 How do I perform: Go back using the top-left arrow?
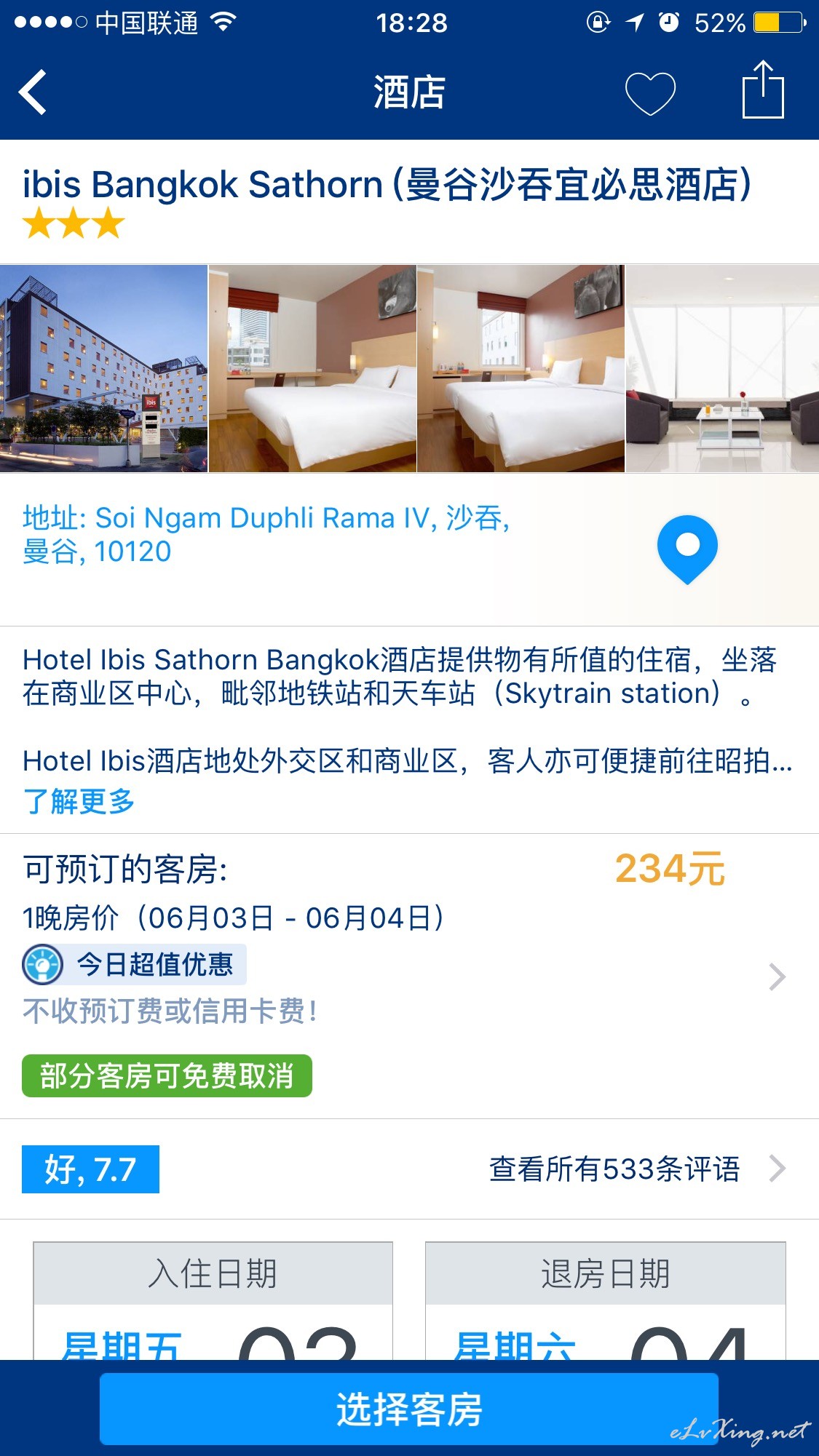(33, 92)
